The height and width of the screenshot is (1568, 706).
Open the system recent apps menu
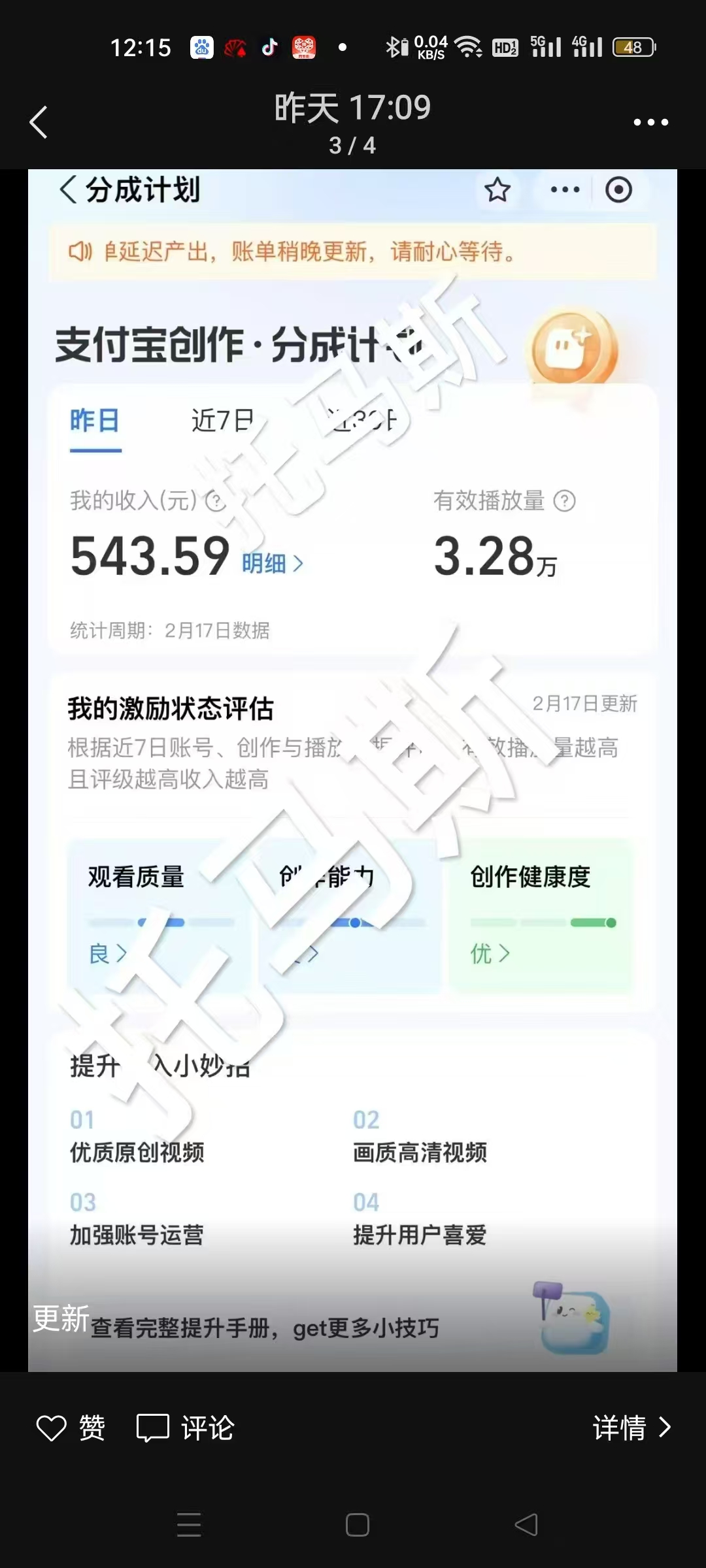click(189, 1525)
